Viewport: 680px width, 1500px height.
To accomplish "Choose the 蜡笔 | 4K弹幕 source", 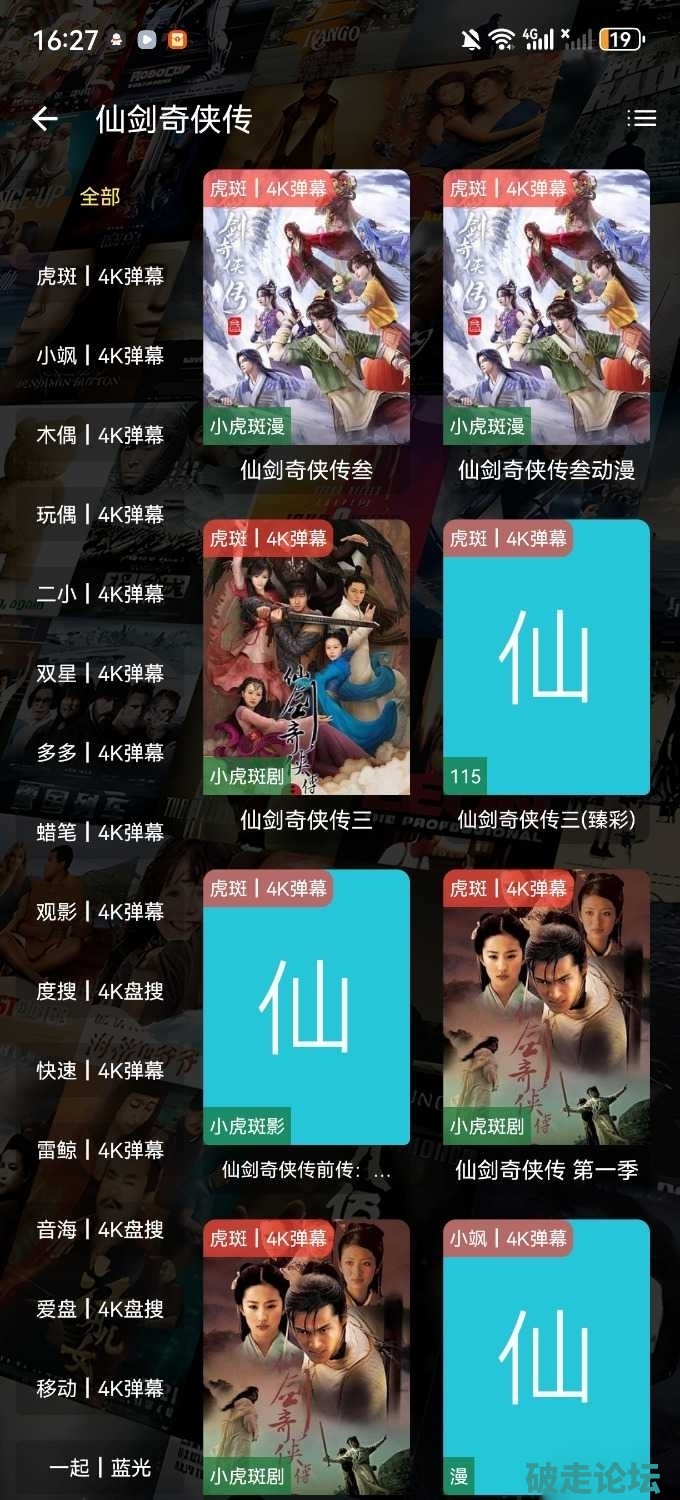I will [100, 832].
